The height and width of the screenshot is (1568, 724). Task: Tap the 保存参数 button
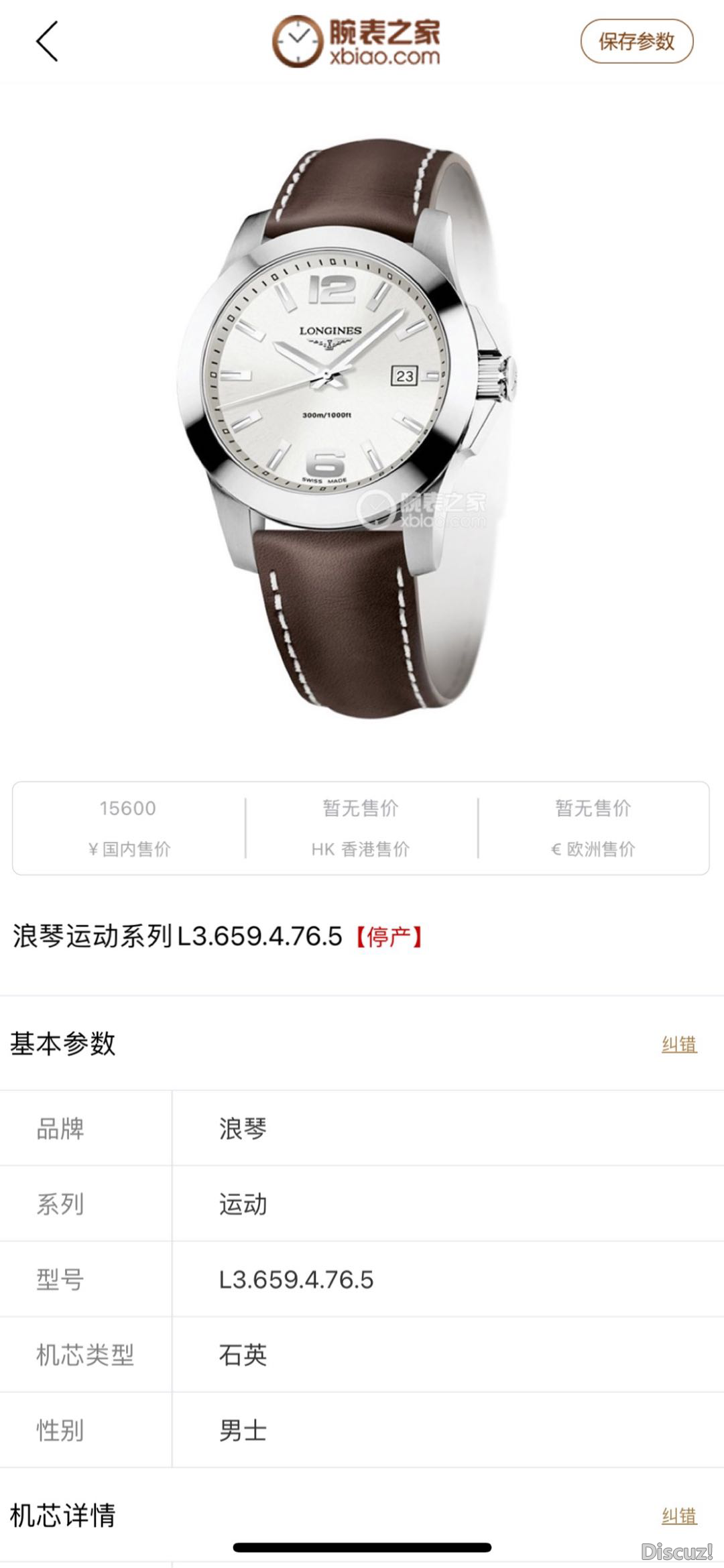pos(636,42)
